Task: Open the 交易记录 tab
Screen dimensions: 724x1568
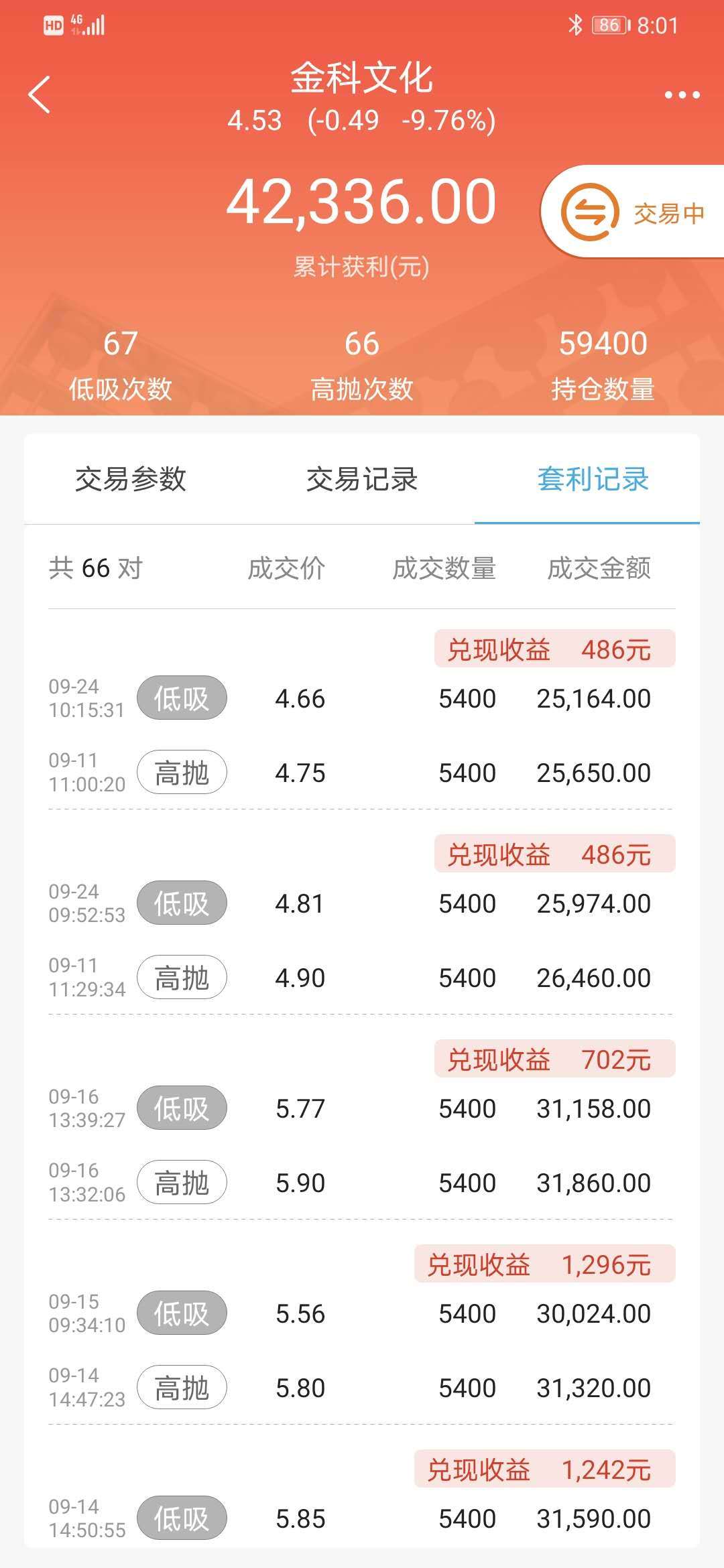Action: click(362, 479)
